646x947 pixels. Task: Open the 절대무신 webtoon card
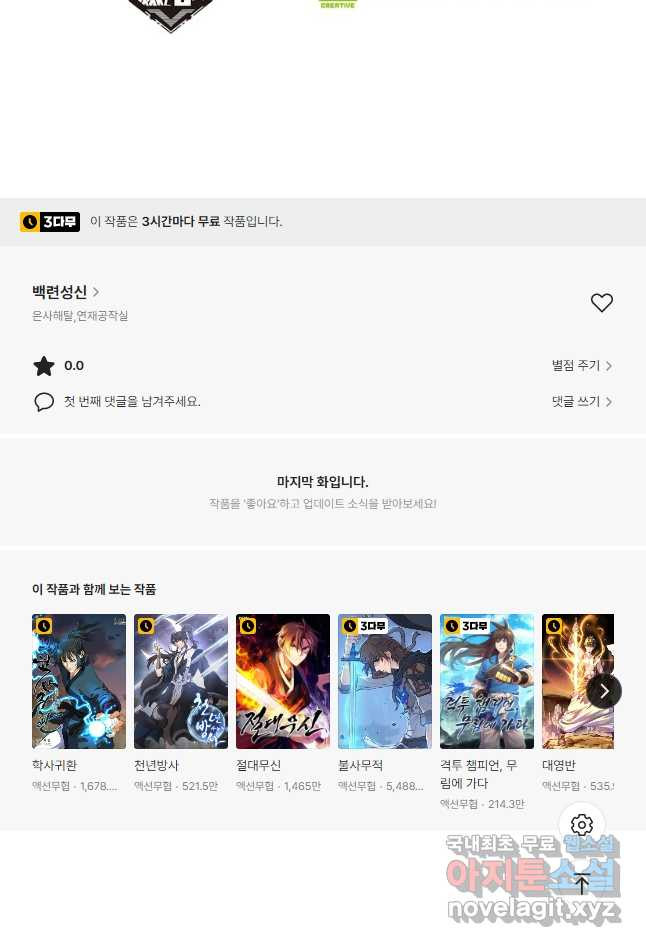tap(283, 681)
